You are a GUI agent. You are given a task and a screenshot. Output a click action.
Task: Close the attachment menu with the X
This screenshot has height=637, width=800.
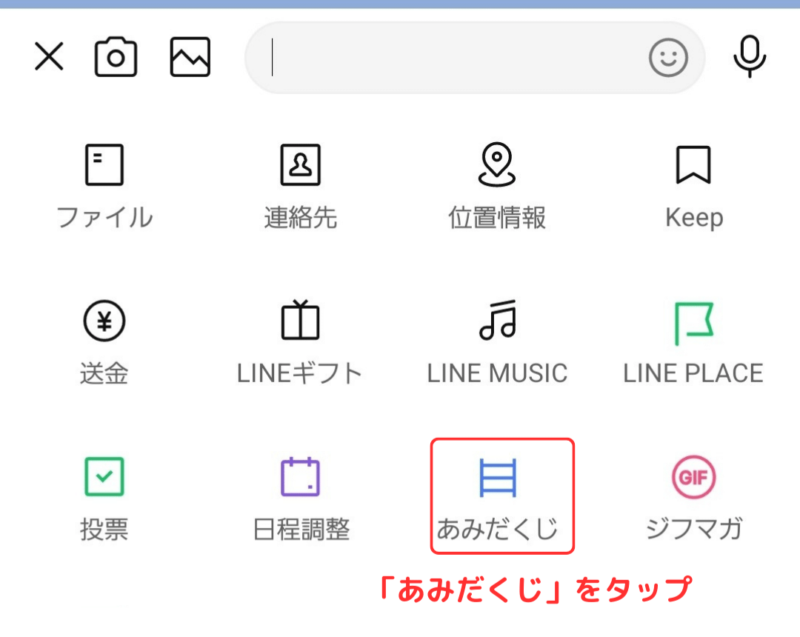49,56
